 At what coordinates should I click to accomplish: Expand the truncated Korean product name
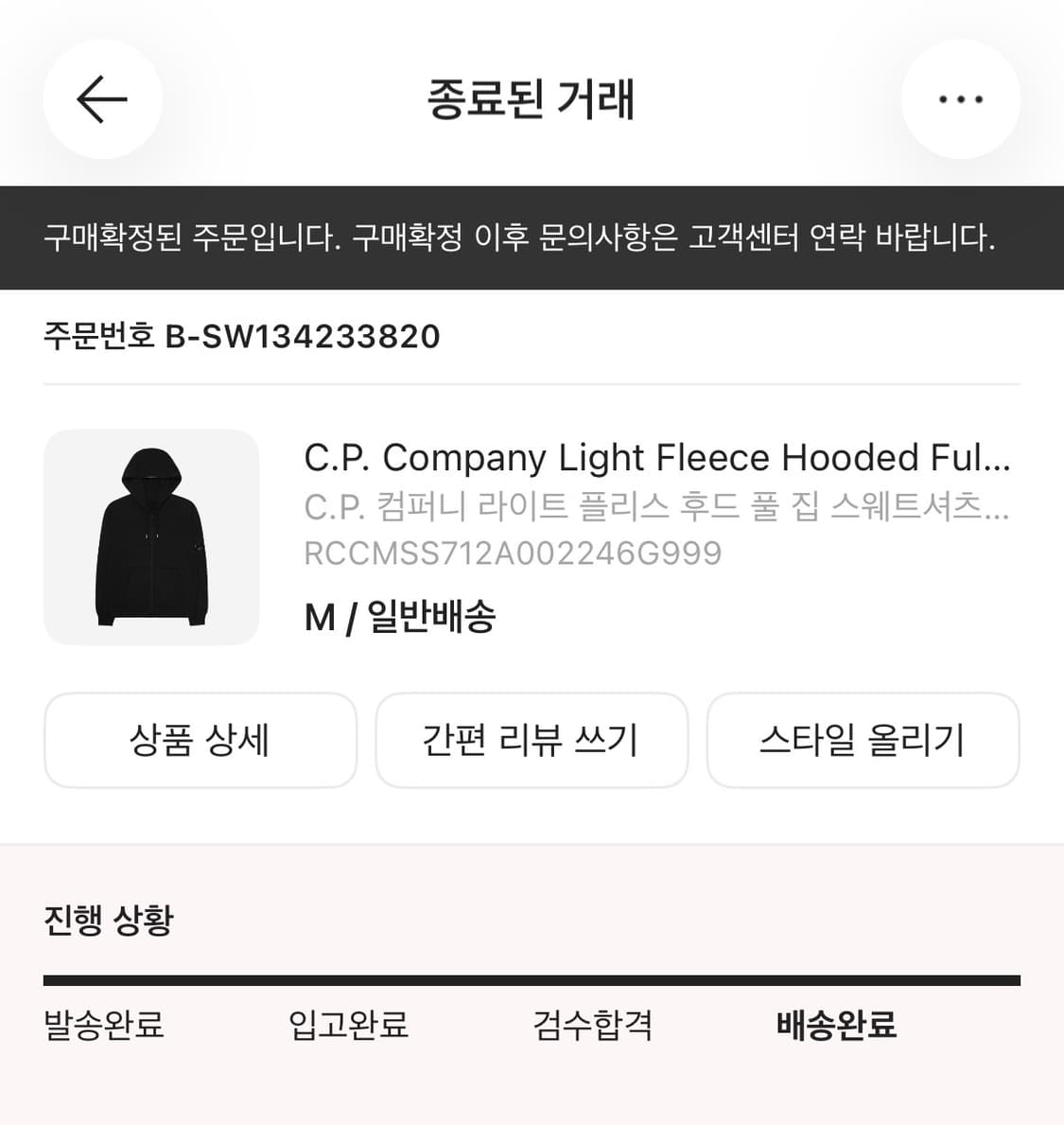(656, 508)
